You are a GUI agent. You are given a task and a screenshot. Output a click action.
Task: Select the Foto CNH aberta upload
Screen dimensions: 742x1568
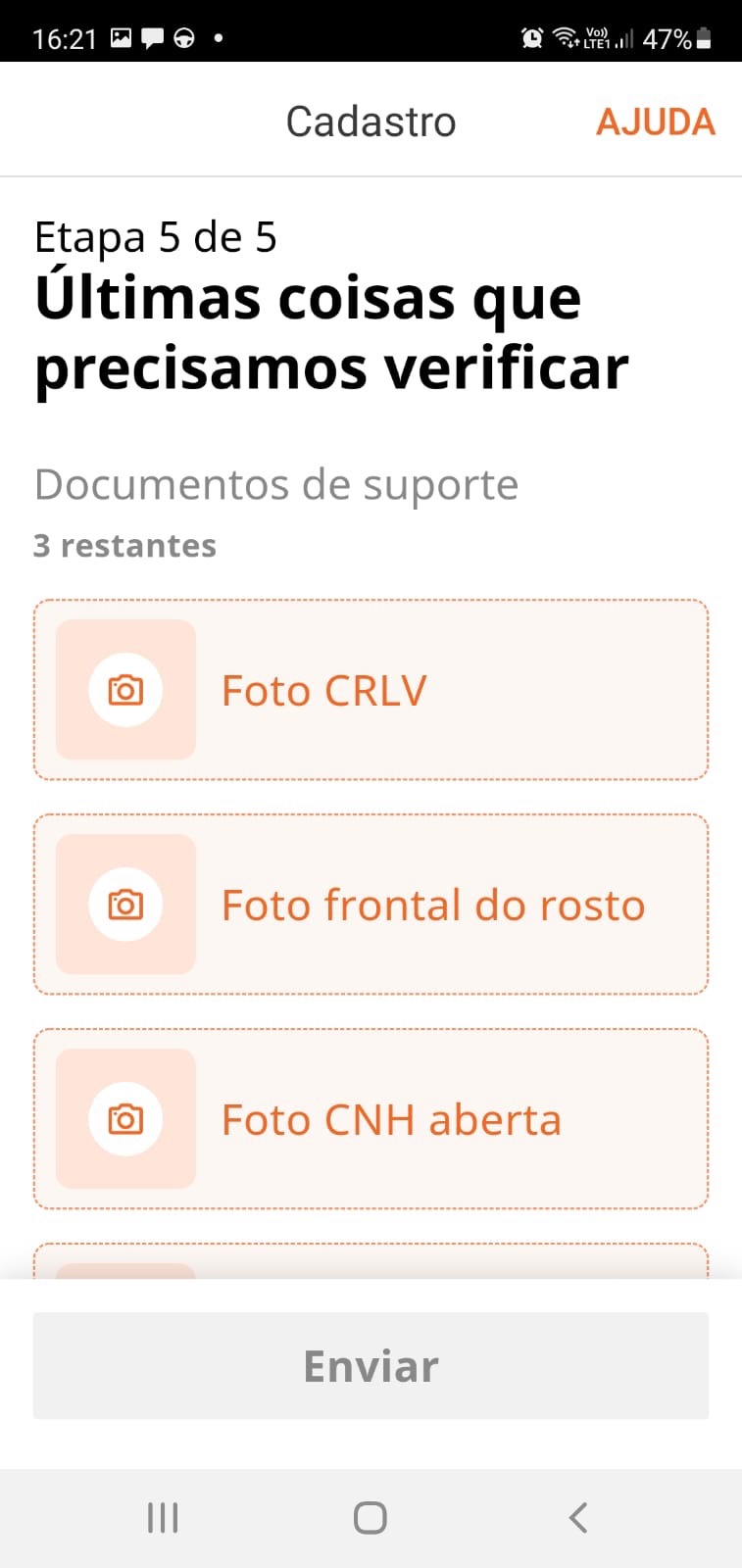pyautogui.click(x=371, y=1119)
